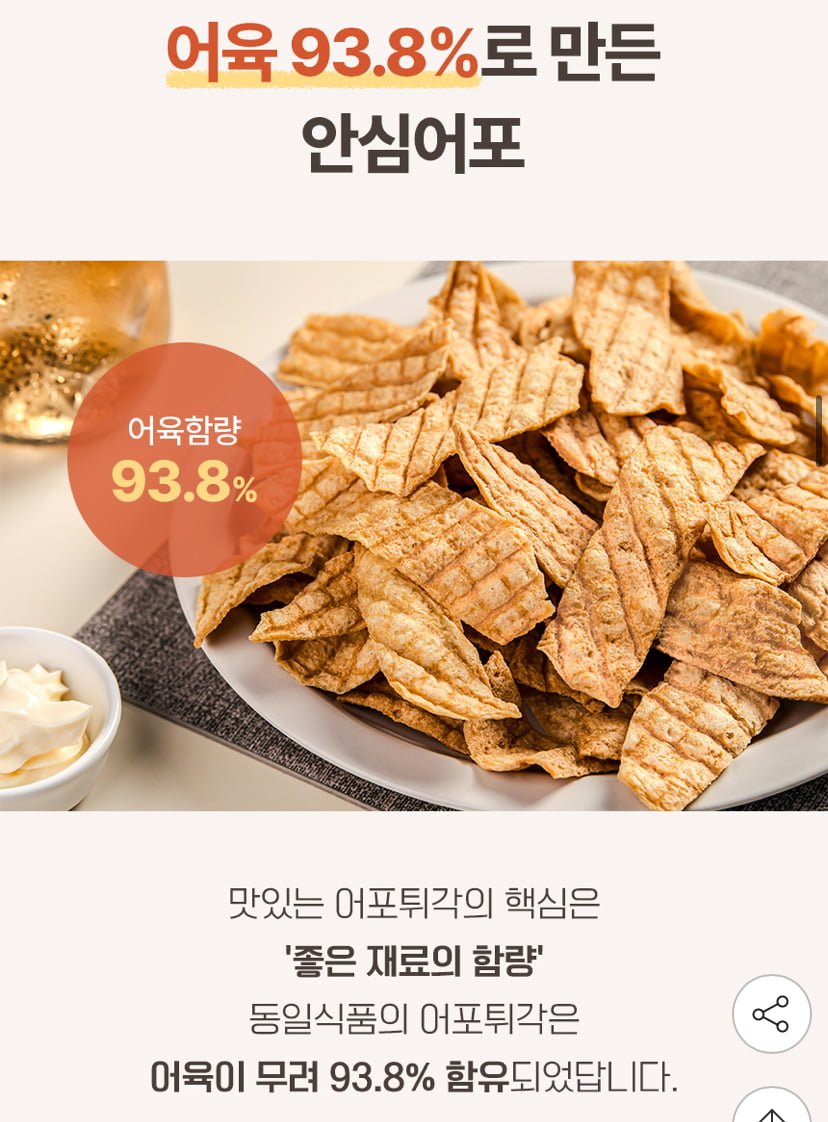Share this product page
The height and width of the screenshot is (1122, 828).
[771, 1014]
